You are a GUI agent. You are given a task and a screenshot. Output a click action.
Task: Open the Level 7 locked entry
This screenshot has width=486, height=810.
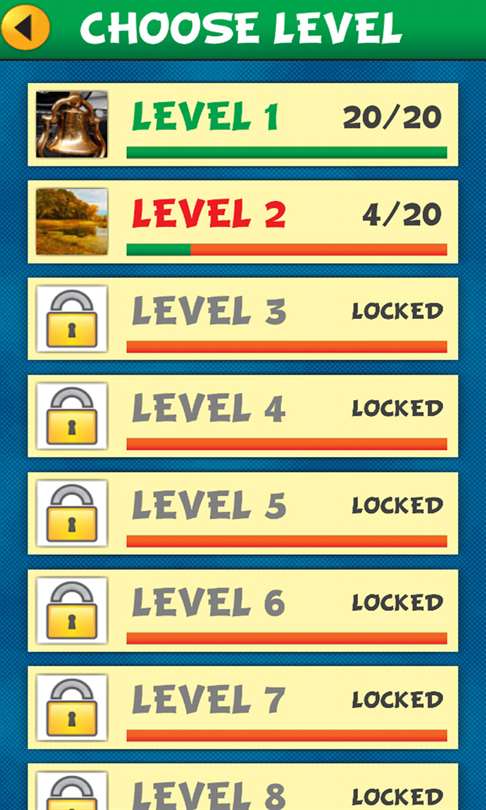point(243,707)
